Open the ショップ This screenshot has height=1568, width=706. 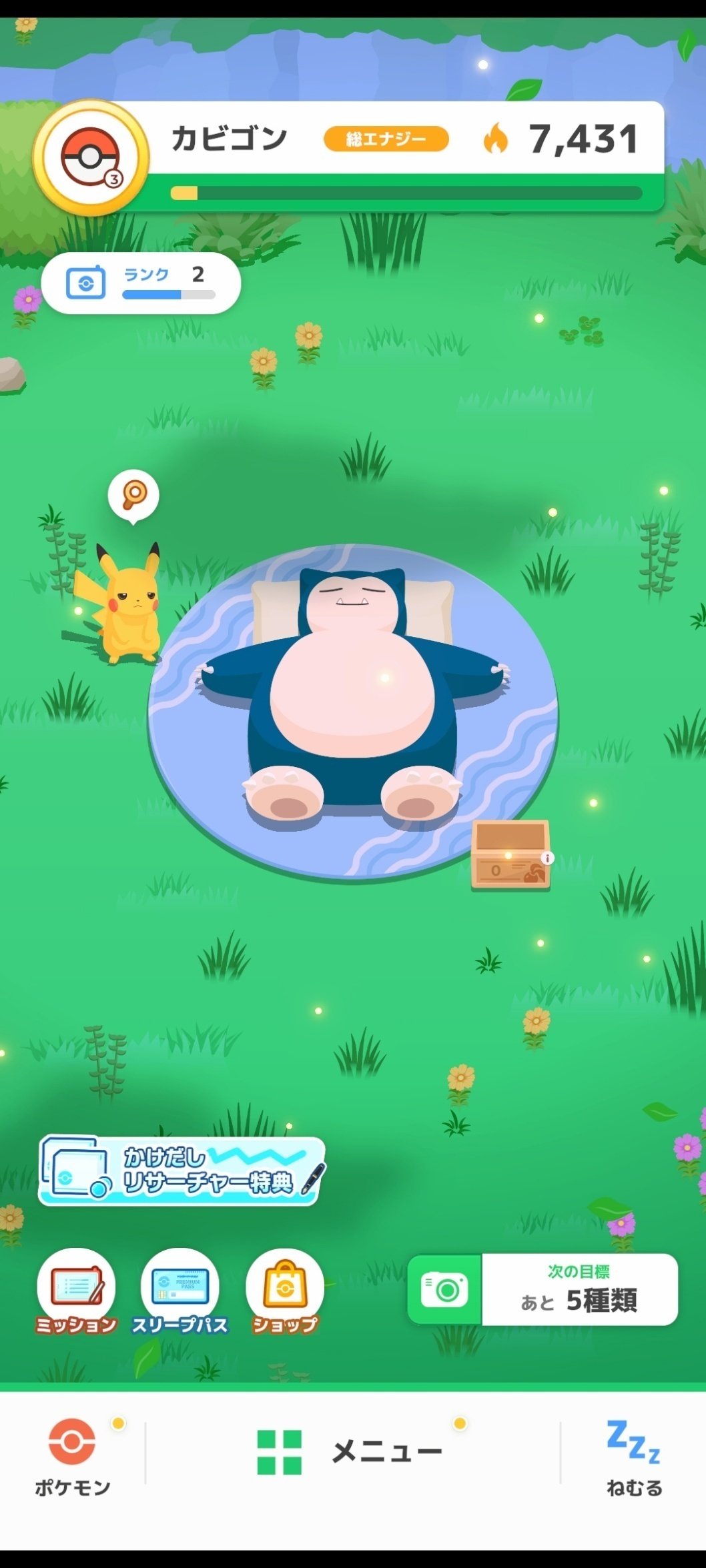pos(285,1291)
